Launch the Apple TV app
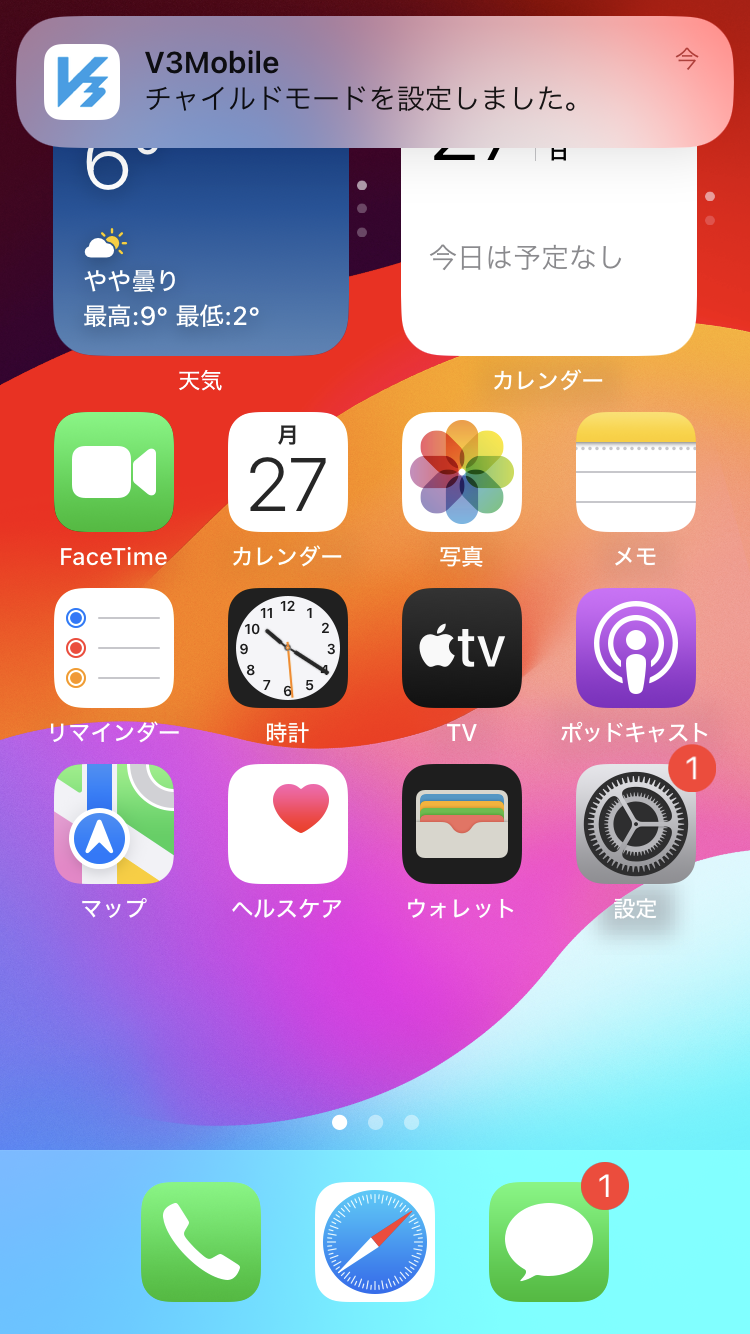 point(462,648)
